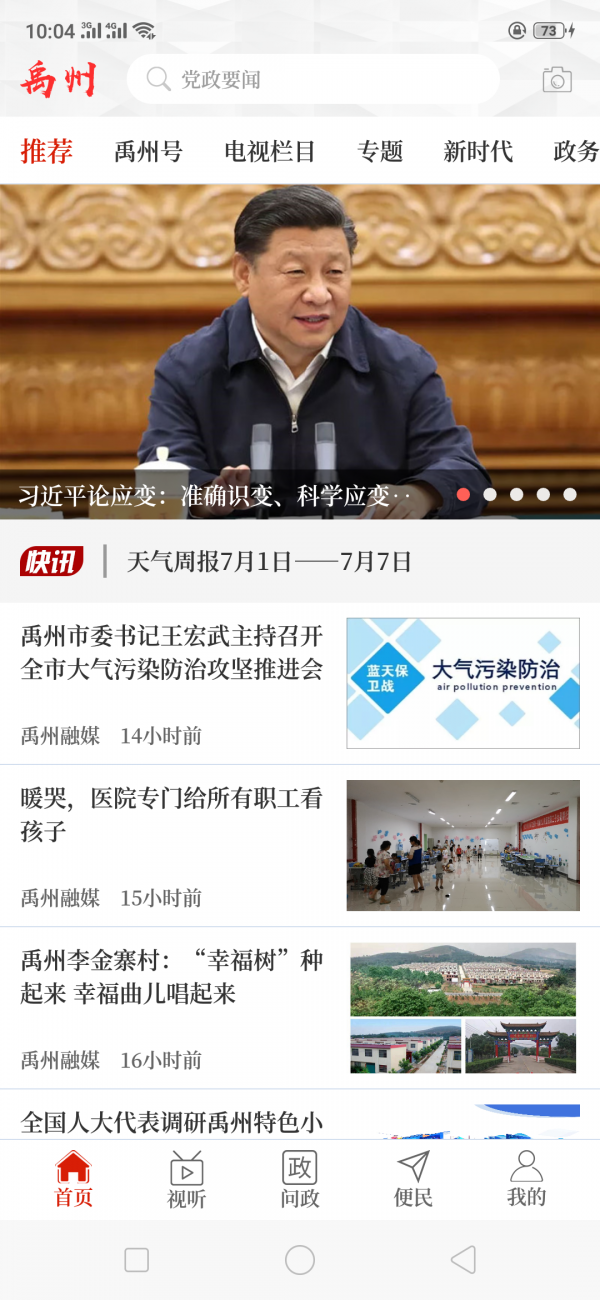Select the 电视栏目 tab
This screenshot has height=1300, width=600.
point(270,152)
